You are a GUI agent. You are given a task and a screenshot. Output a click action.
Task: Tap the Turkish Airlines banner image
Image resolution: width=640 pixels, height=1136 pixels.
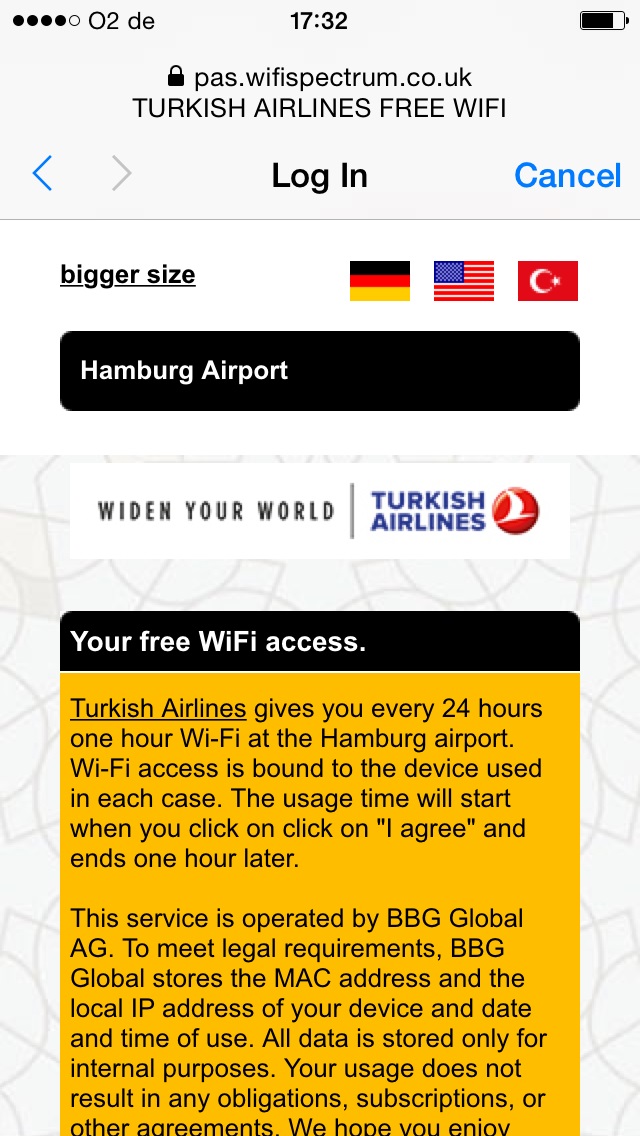pos(320,511)
